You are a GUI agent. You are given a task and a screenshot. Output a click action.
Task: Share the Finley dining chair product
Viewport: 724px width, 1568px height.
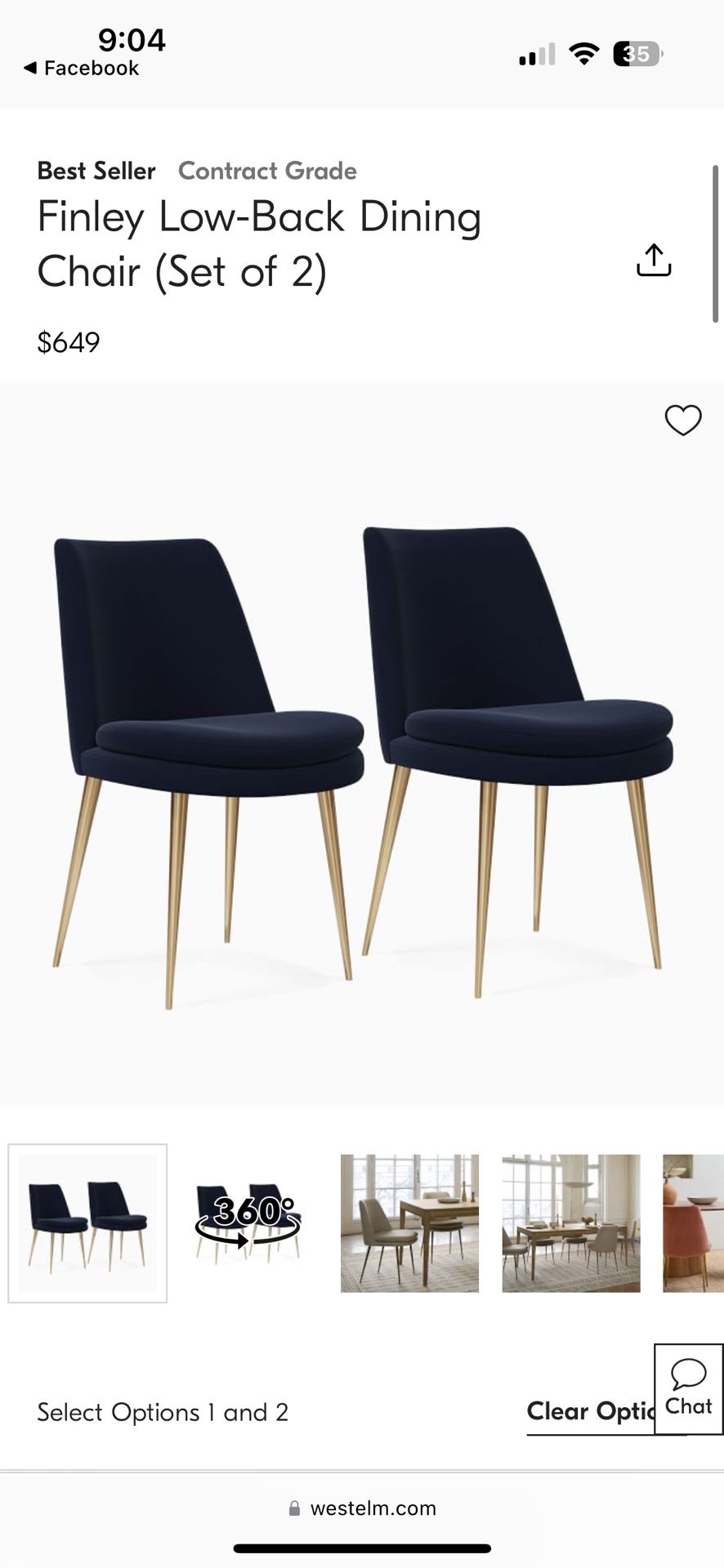(x=654, y=260)
